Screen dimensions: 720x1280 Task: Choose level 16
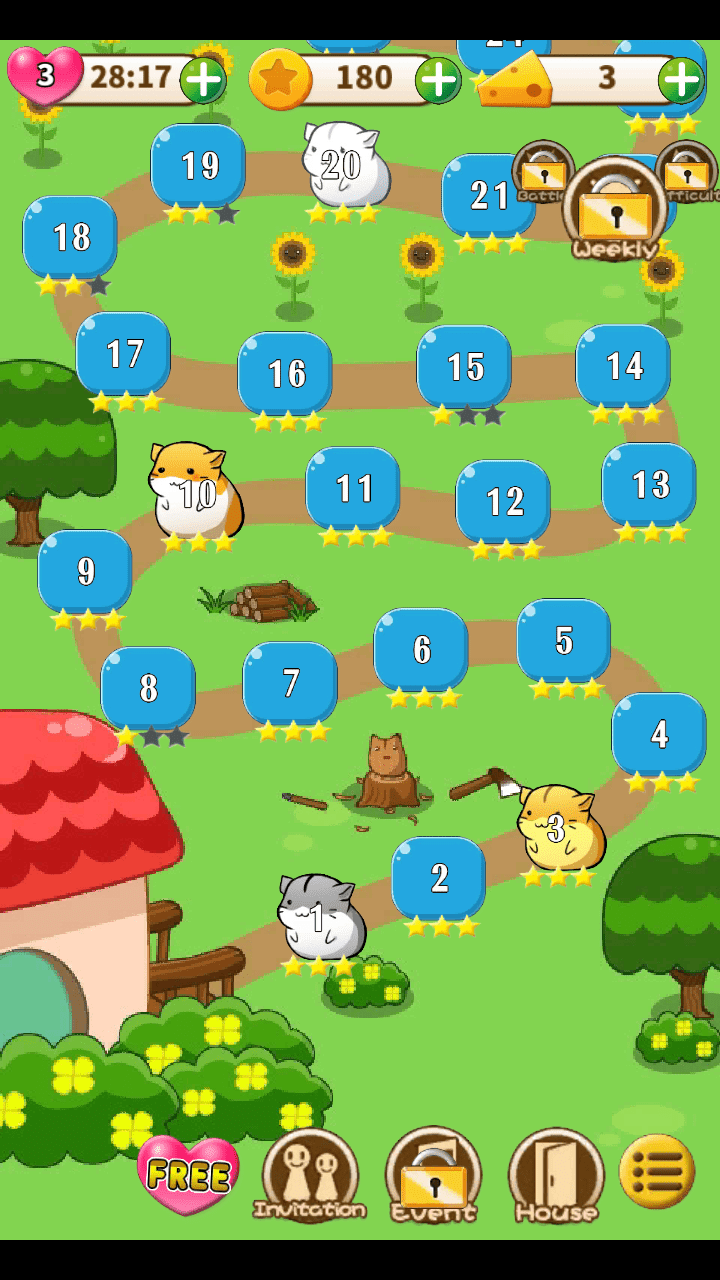point(285,373)
